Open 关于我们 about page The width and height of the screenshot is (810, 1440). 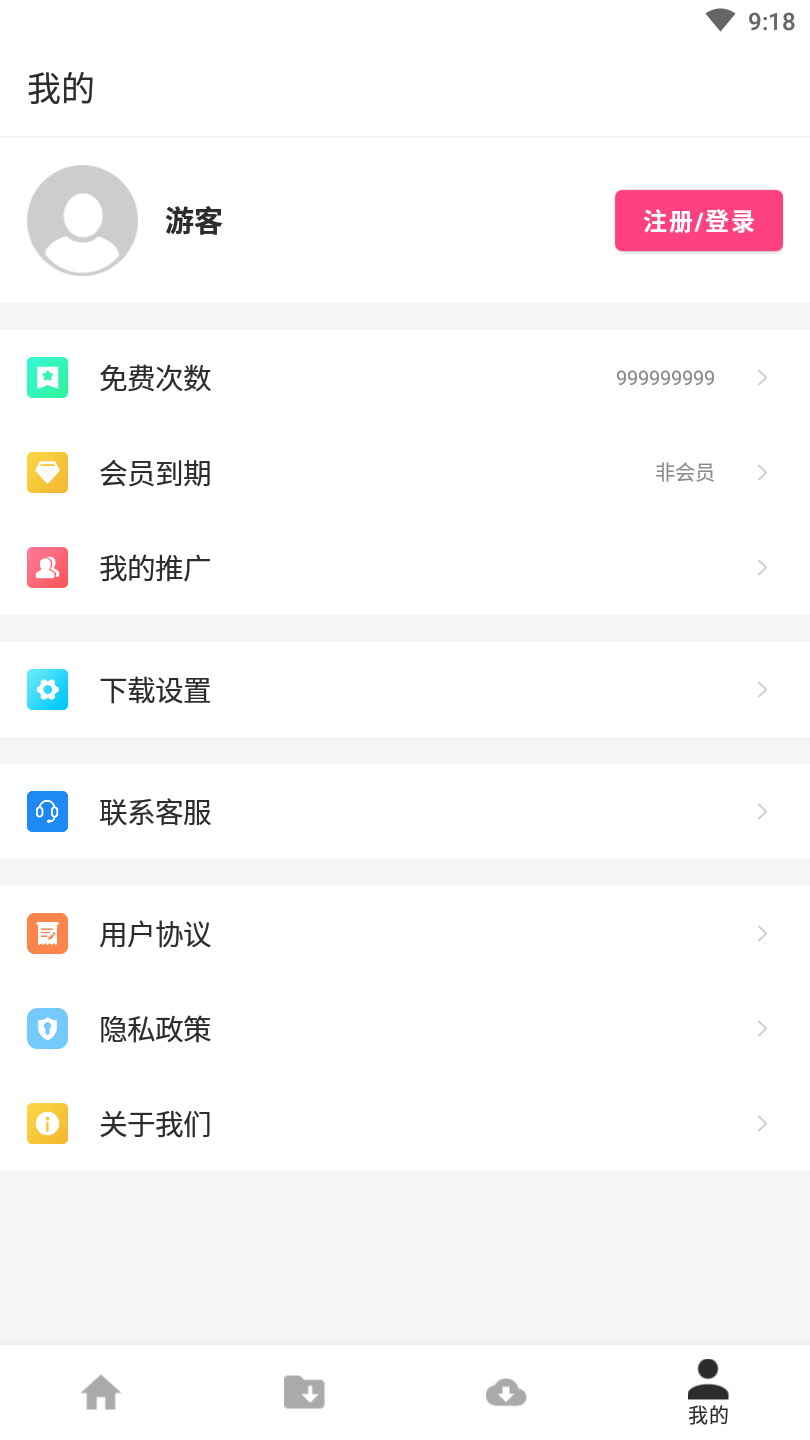point(405,1124)
